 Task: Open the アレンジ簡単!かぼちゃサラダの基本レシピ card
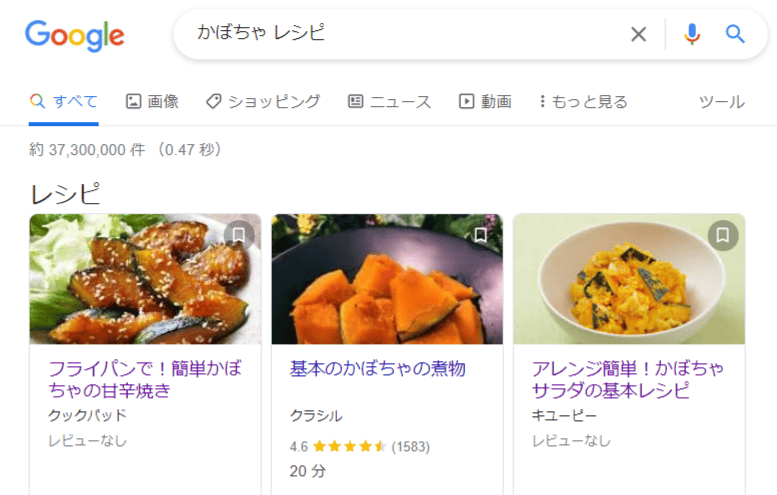[x=628, y=379]
